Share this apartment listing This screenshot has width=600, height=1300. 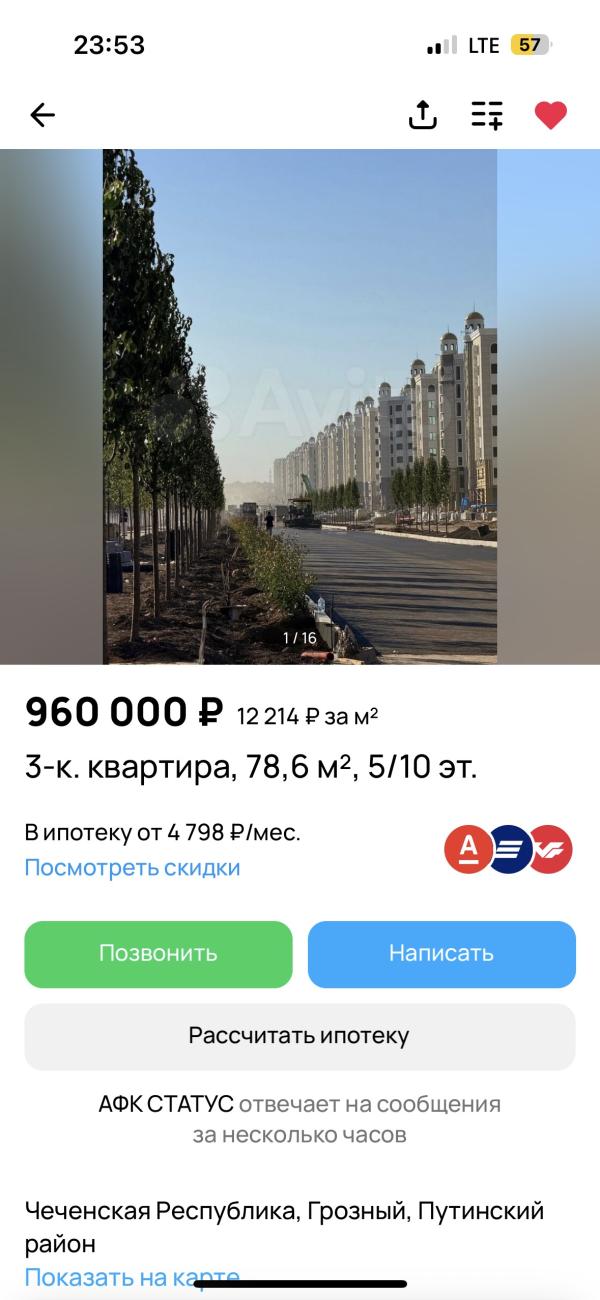(x=423, y=116)
